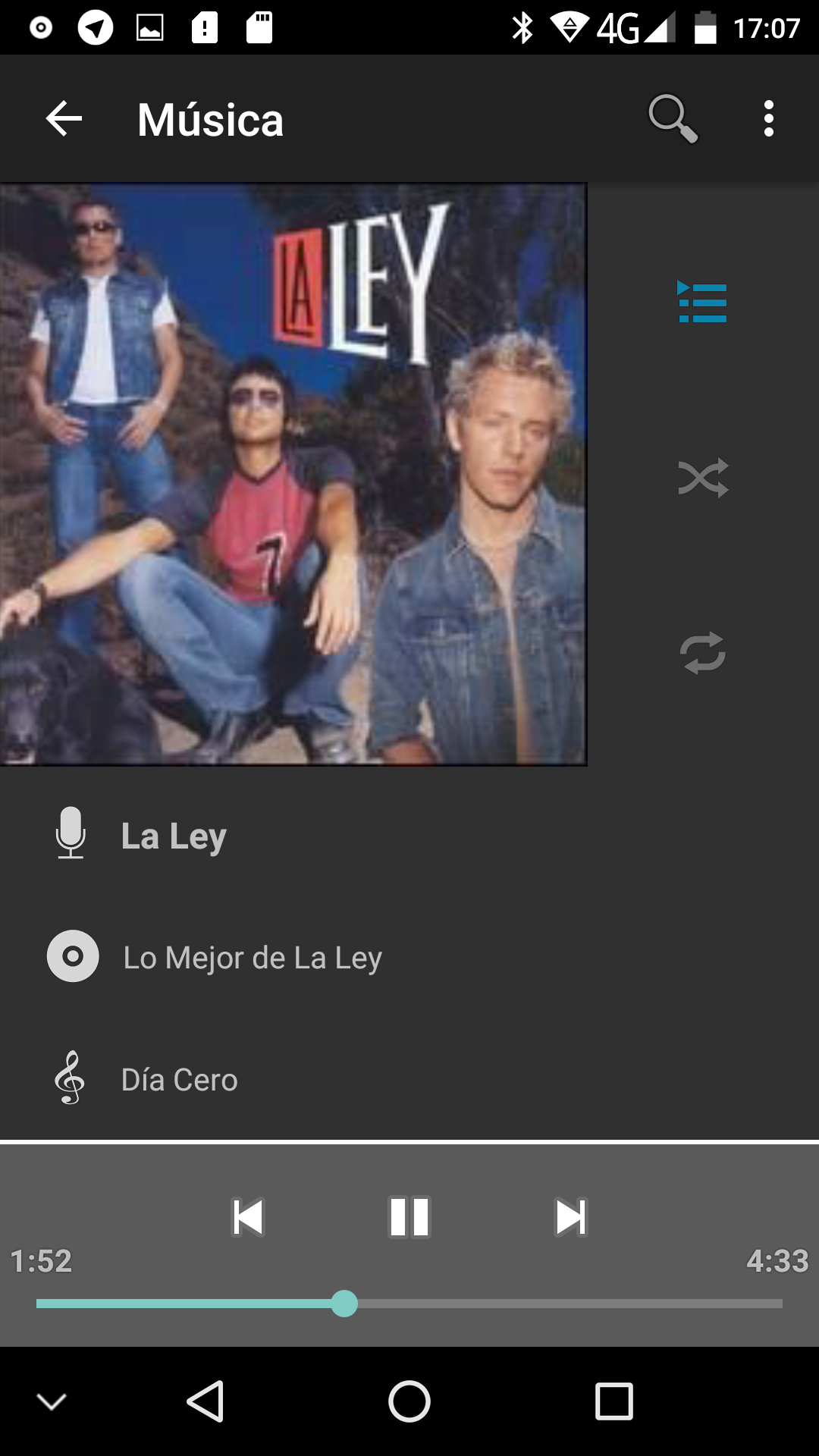Go back using the top-left arrow

[64, 119]
